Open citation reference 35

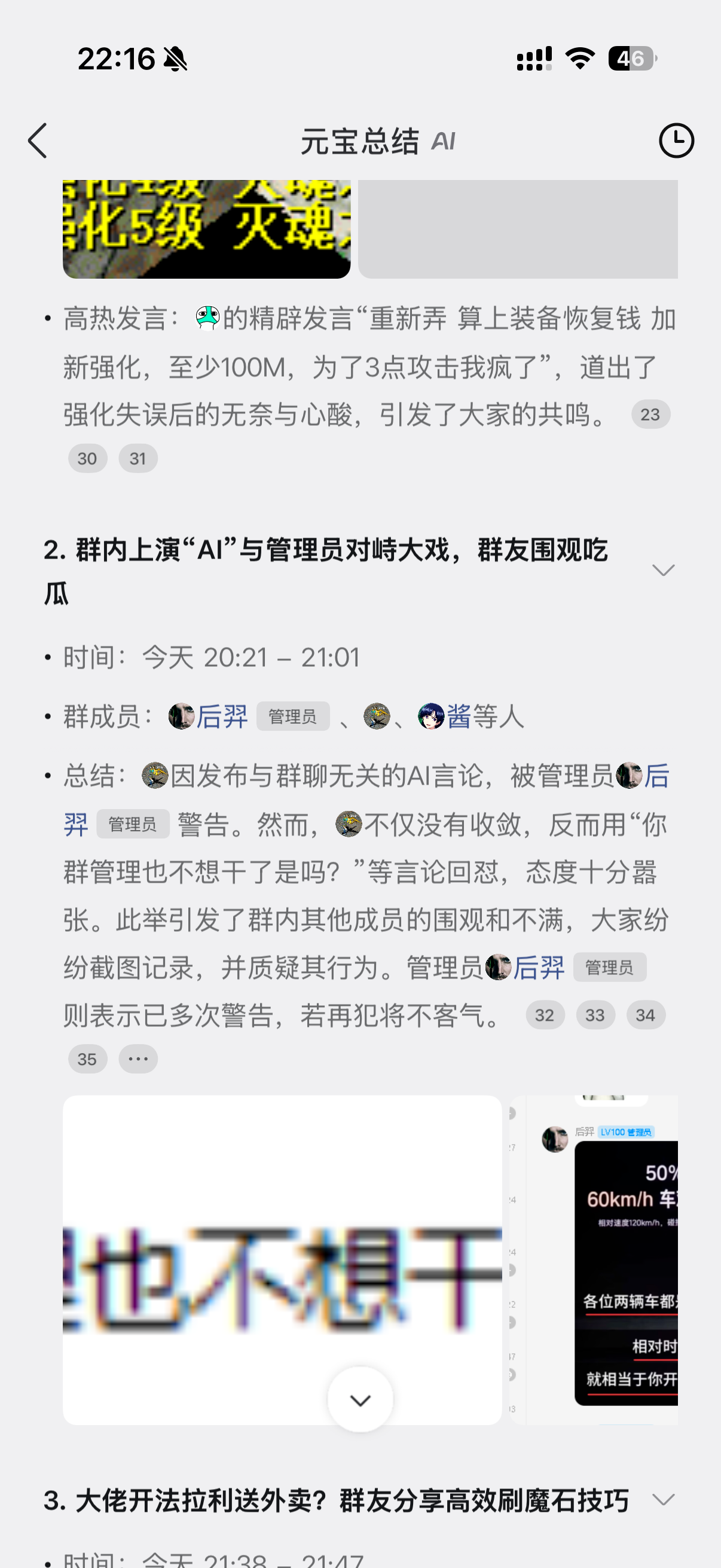coord(88,1059)
